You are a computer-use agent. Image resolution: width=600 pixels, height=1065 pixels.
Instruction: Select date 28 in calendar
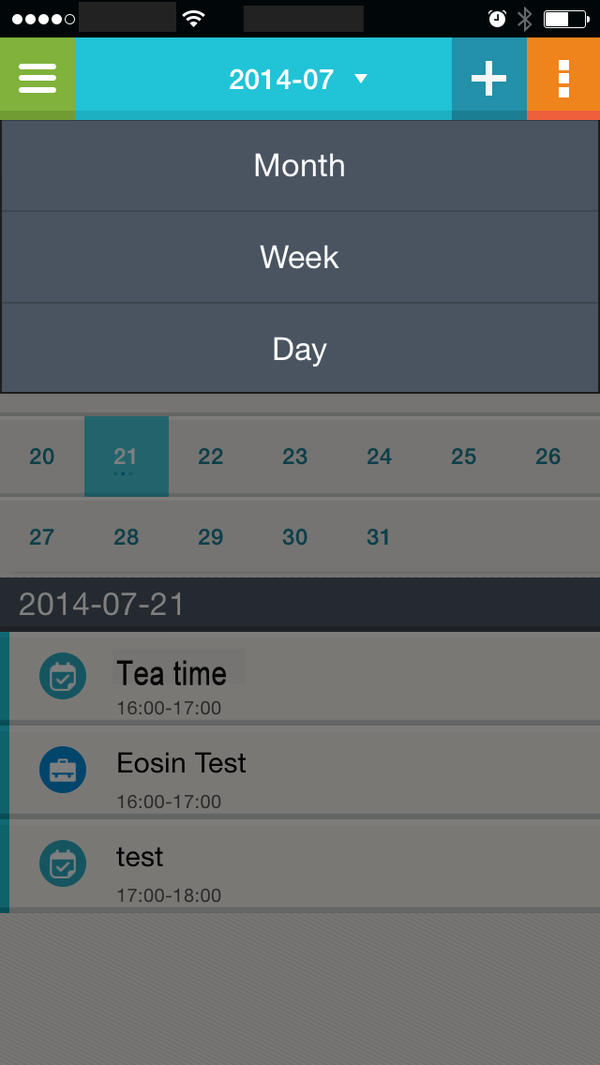click(126, 537)
